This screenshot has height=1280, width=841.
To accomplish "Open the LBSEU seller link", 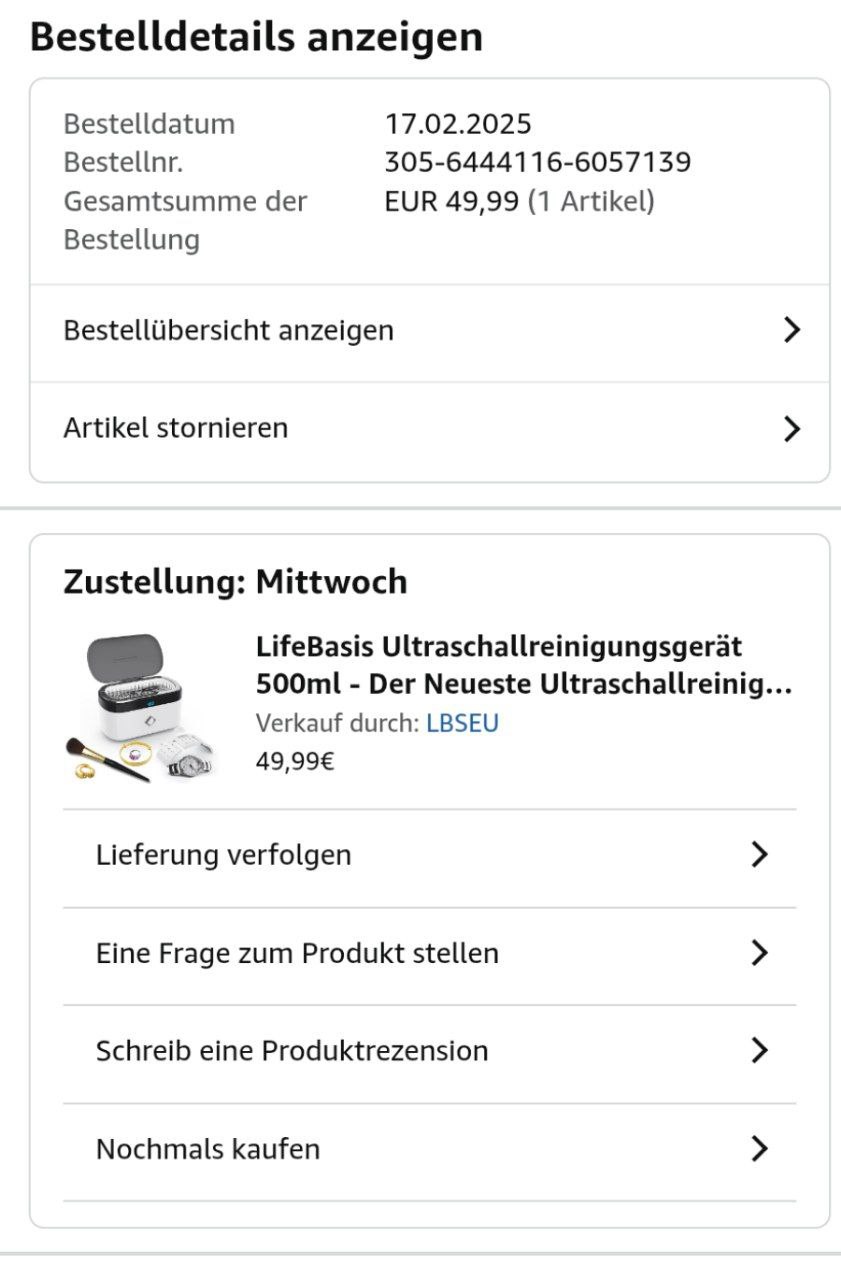I will [462, 723].
